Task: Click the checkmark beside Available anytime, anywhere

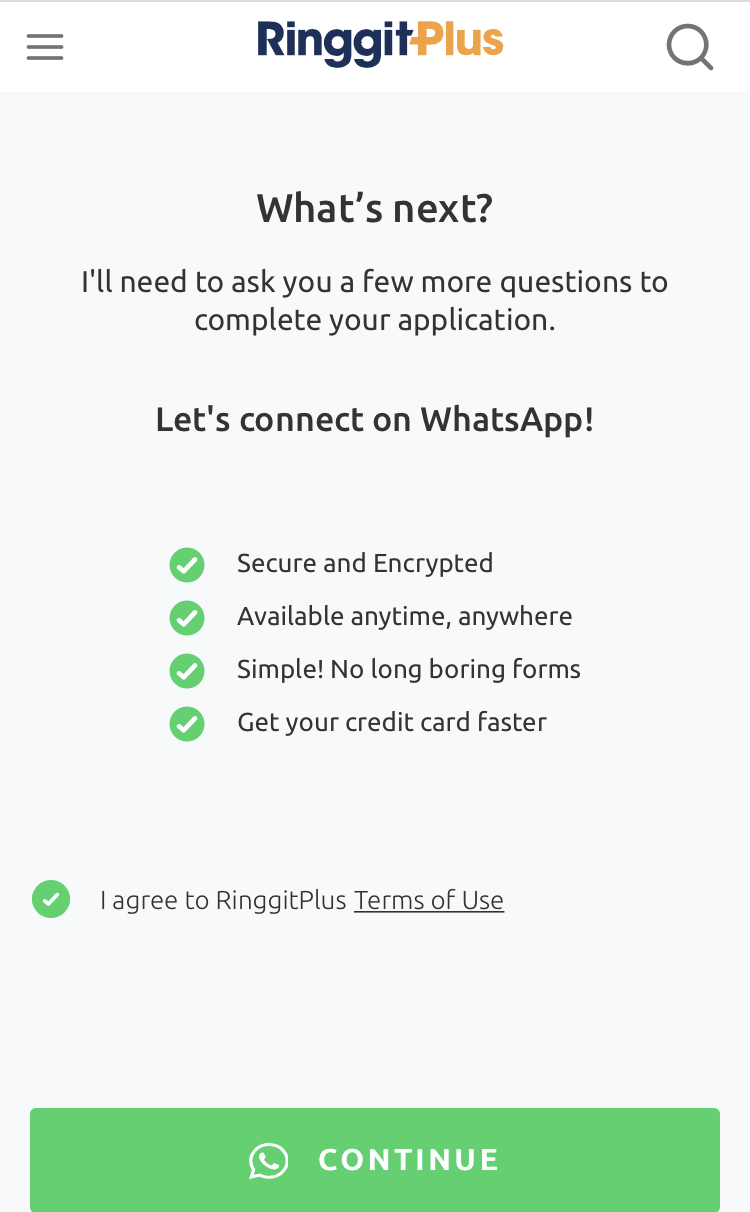Action: tap(187, 617)
